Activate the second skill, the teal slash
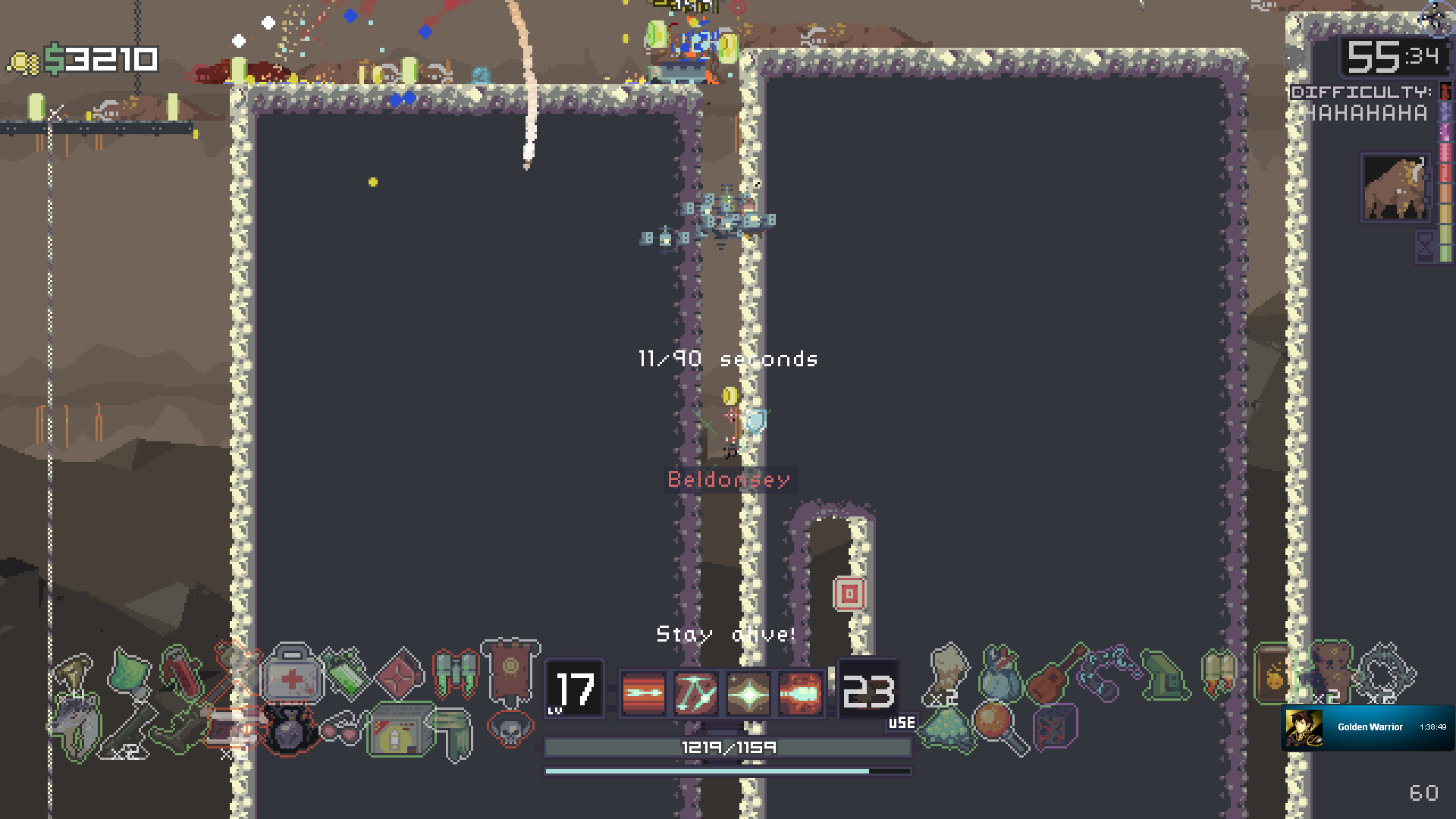Viewport: 1456px width, 819px height. tap(696, 693)
